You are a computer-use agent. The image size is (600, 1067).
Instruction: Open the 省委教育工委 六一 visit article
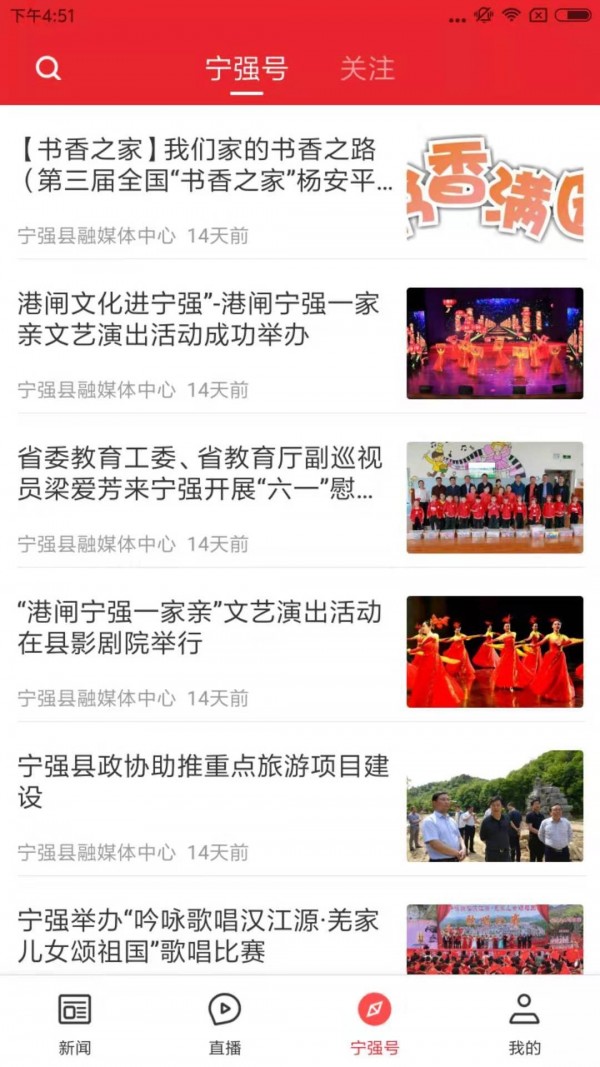click(x=200, y=474)
